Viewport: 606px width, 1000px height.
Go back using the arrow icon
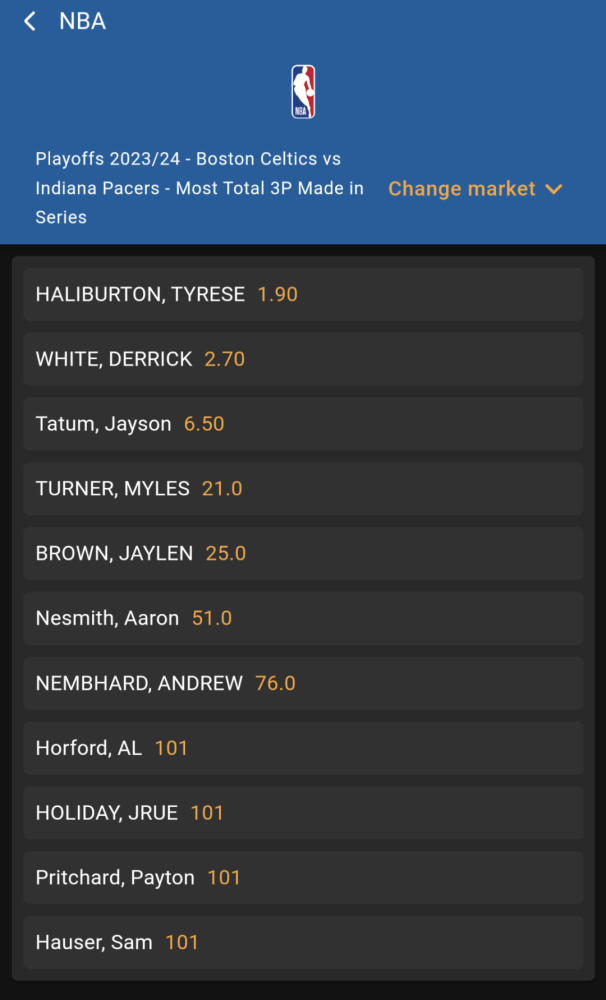point(29,21)
